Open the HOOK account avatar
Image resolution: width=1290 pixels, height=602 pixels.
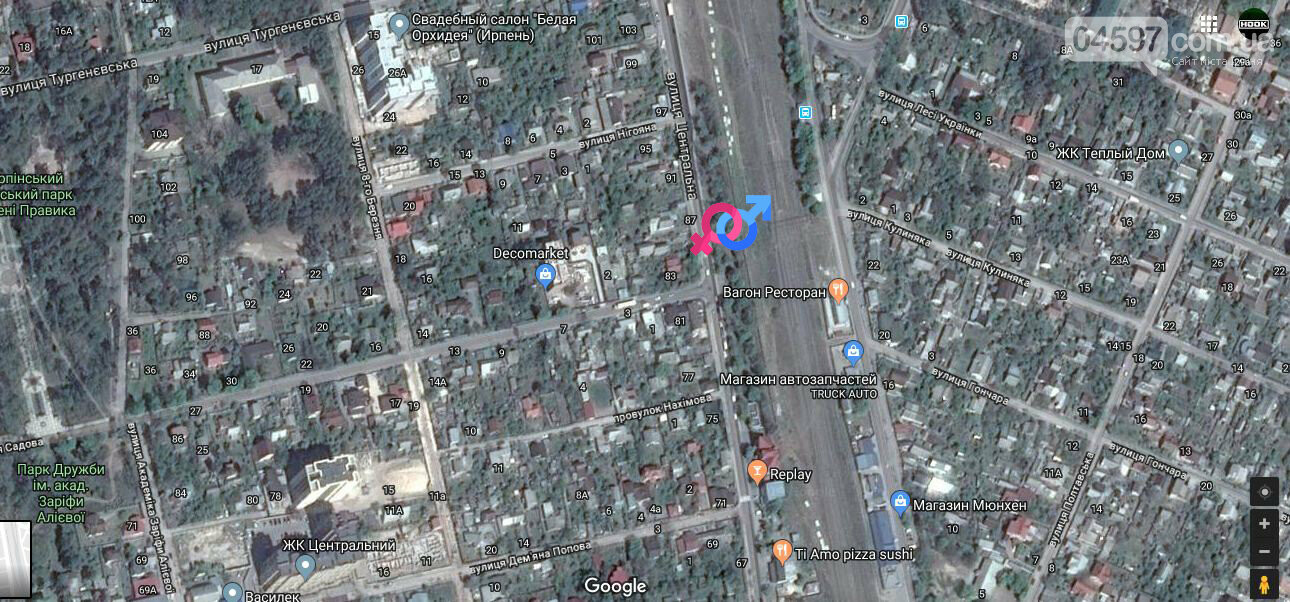[1254, 24]
